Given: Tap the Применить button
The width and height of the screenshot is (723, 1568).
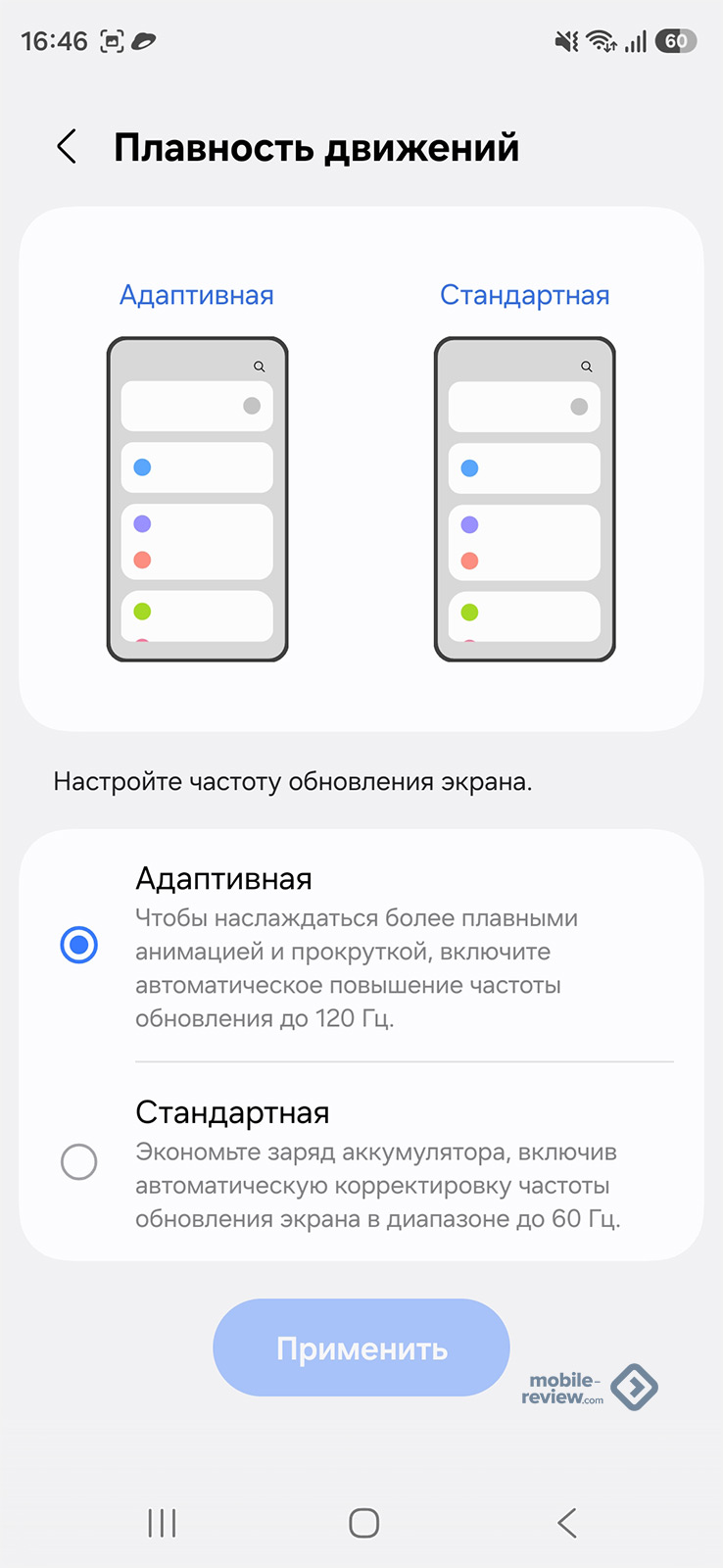Looking at the screenshot, I should click(361, 1348).
